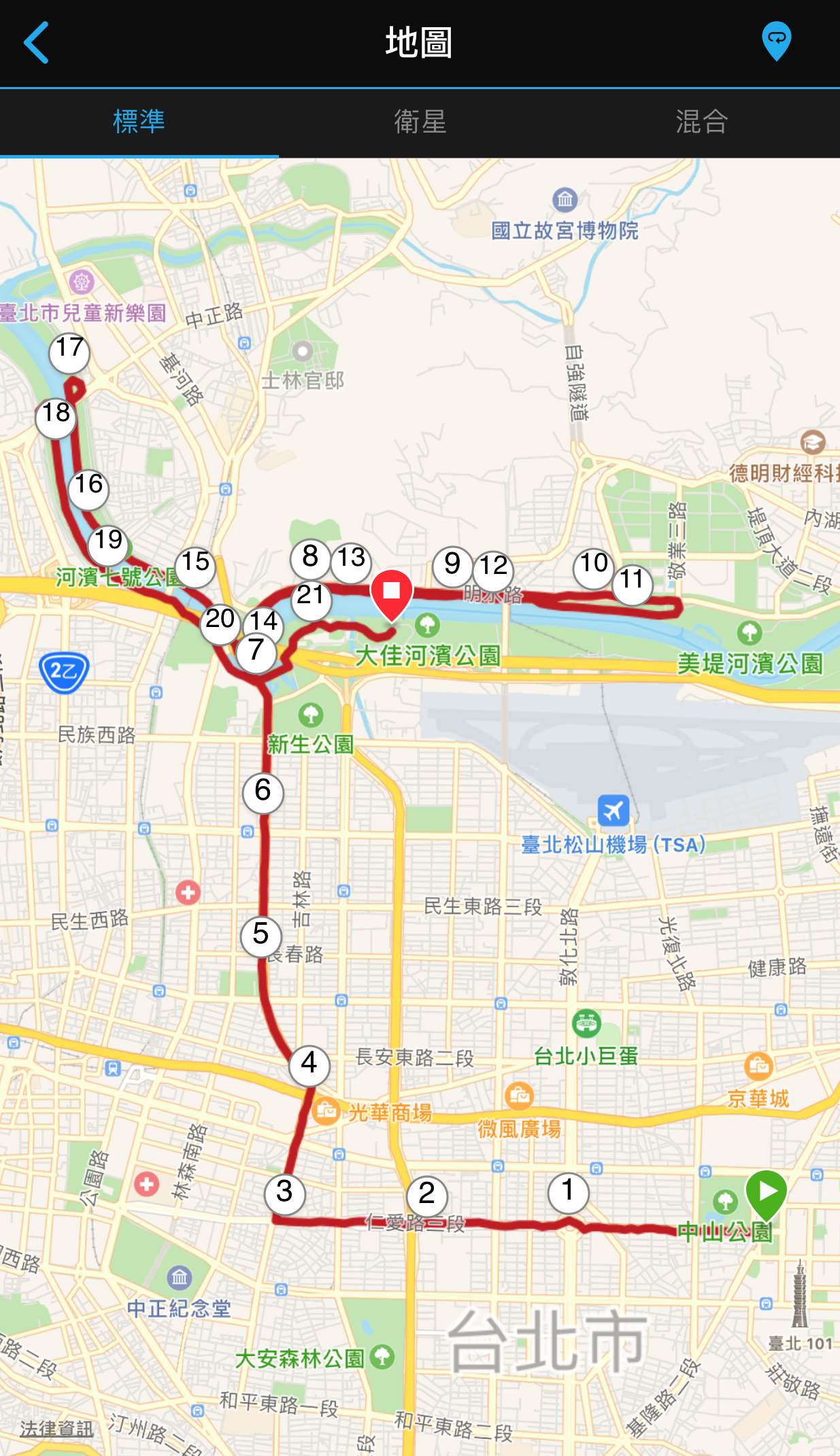Select the 混合 hybrid map tab
The width and height of the screenshot is (840, 1456).
click(x=701, y=122)
